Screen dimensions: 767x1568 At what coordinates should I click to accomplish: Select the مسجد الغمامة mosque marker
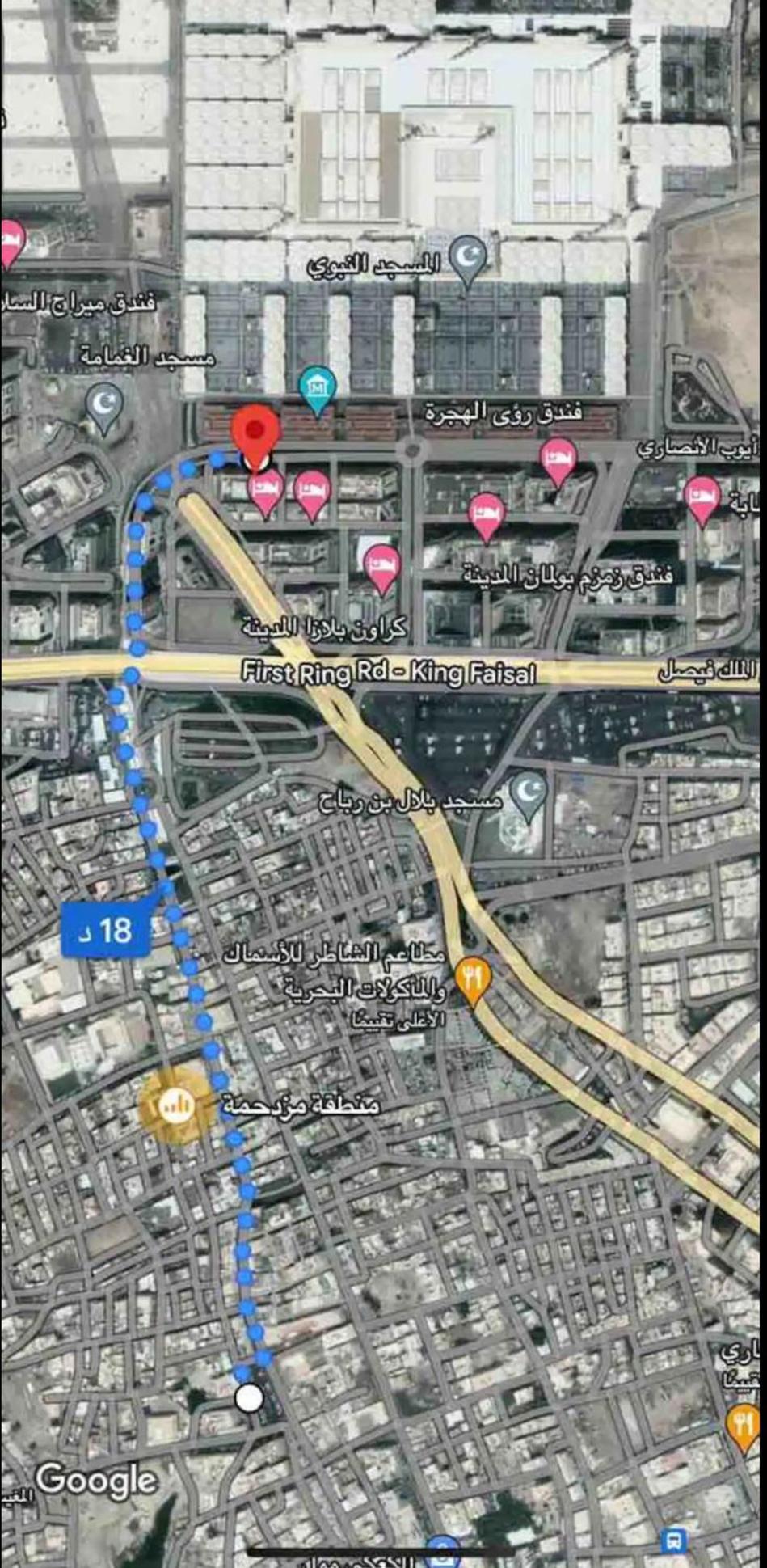tap(106, 404)
